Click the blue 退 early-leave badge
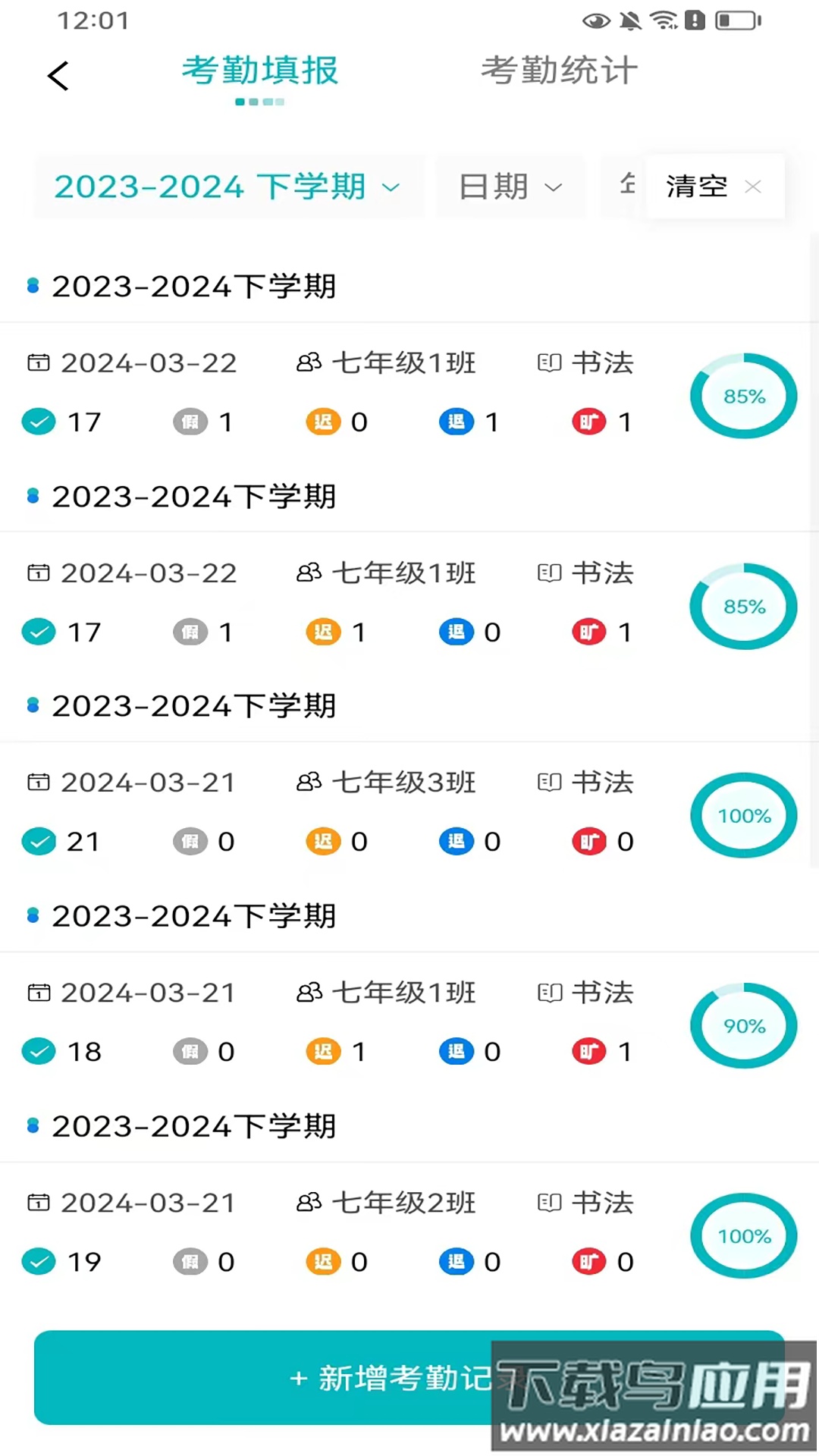Screen dimensions: 819x1456 [456, 422]
